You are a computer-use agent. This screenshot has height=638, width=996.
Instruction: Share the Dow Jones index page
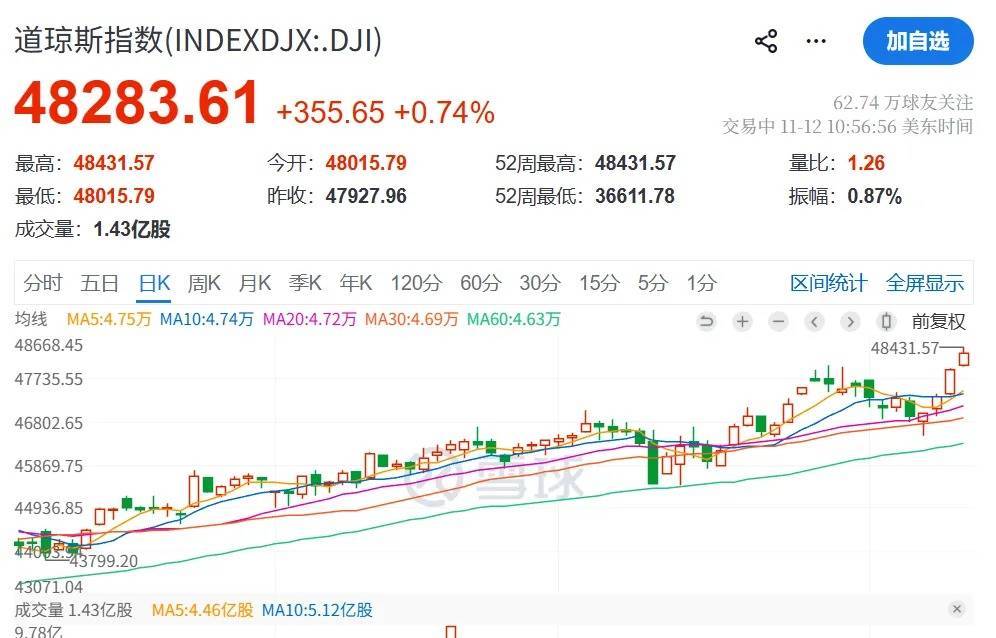766,41
